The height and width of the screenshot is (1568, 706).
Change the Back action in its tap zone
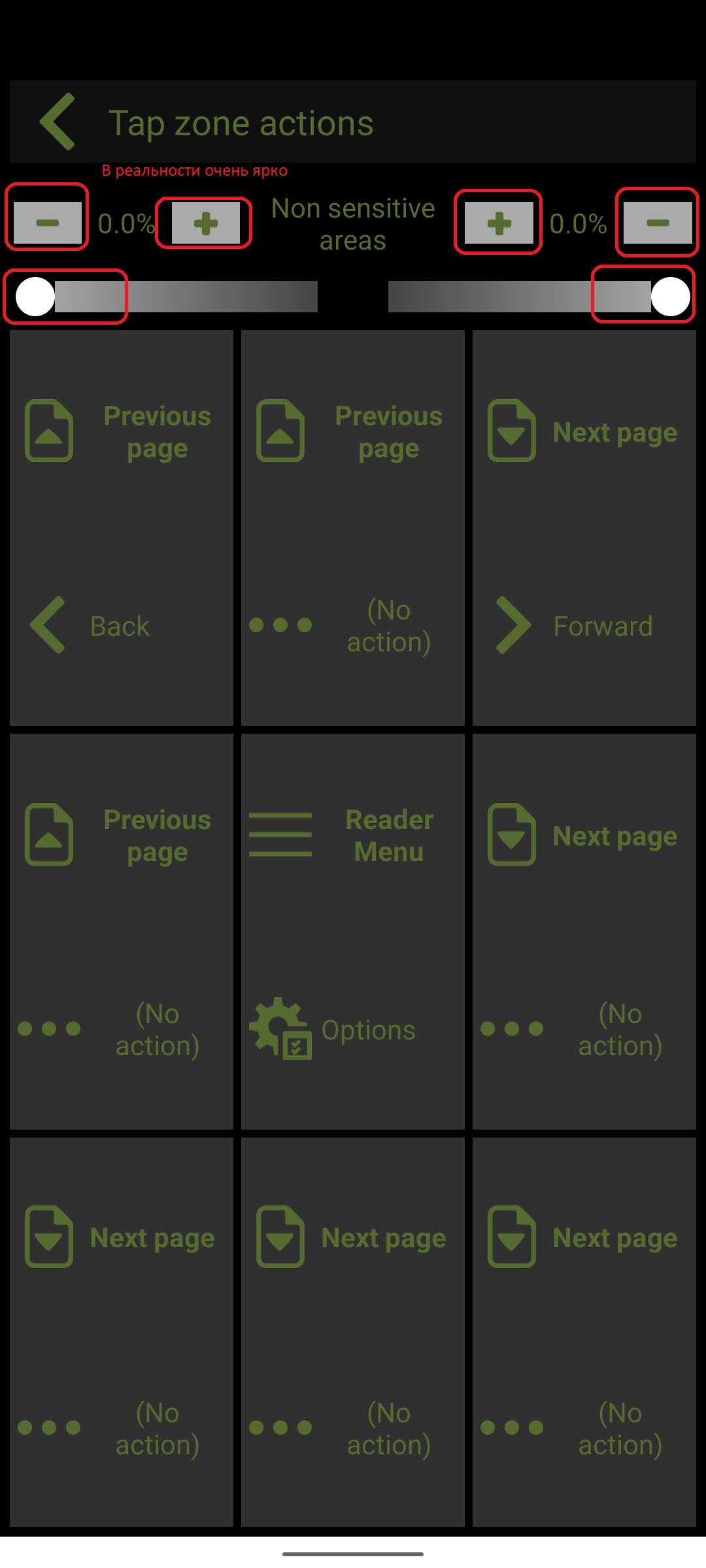(x=122, y=626)
